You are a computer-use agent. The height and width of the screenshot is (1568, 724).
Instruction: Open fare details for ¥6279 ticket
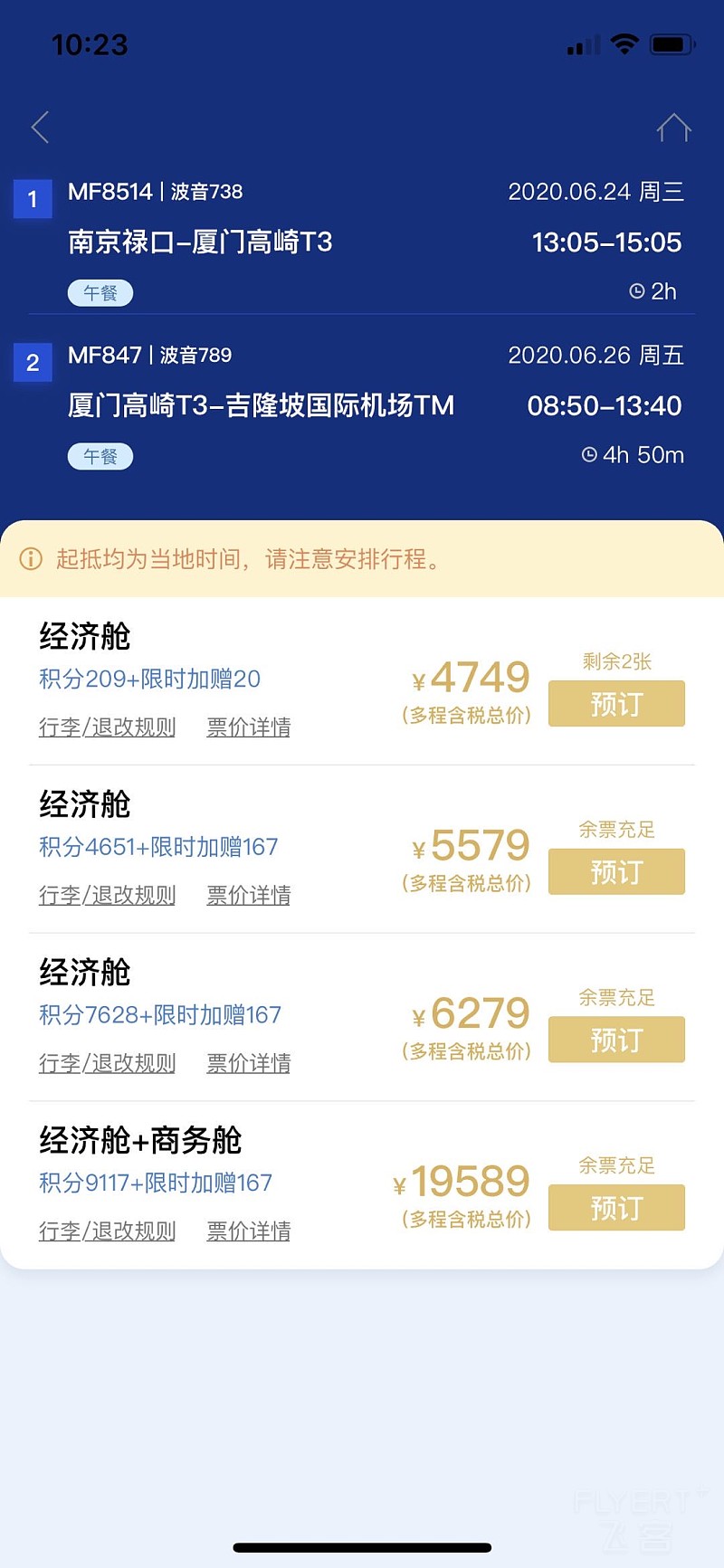[249, 1063]
